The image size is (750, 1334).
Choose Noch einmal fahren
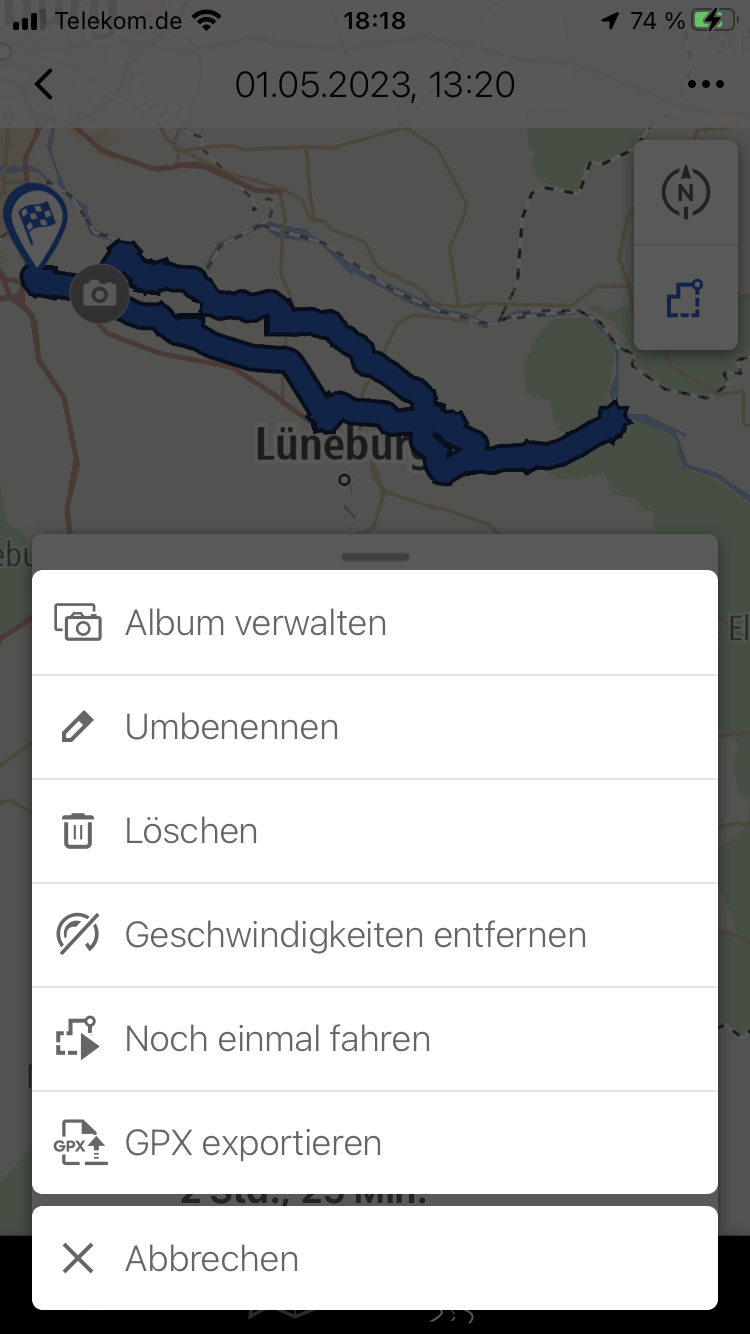click(374, 1039)
